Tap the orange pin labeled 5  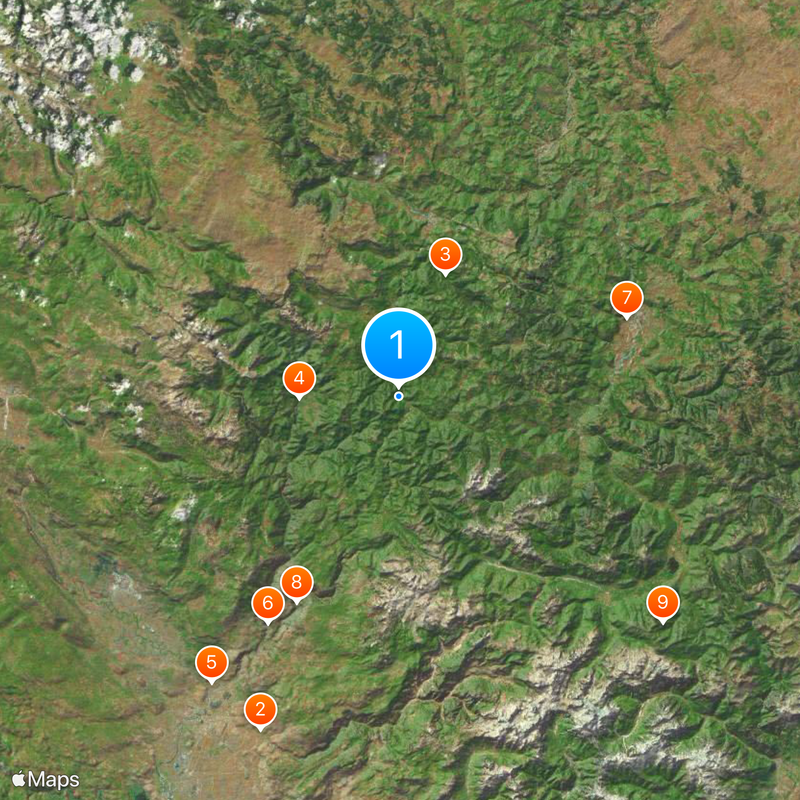[x=211, y=662]
